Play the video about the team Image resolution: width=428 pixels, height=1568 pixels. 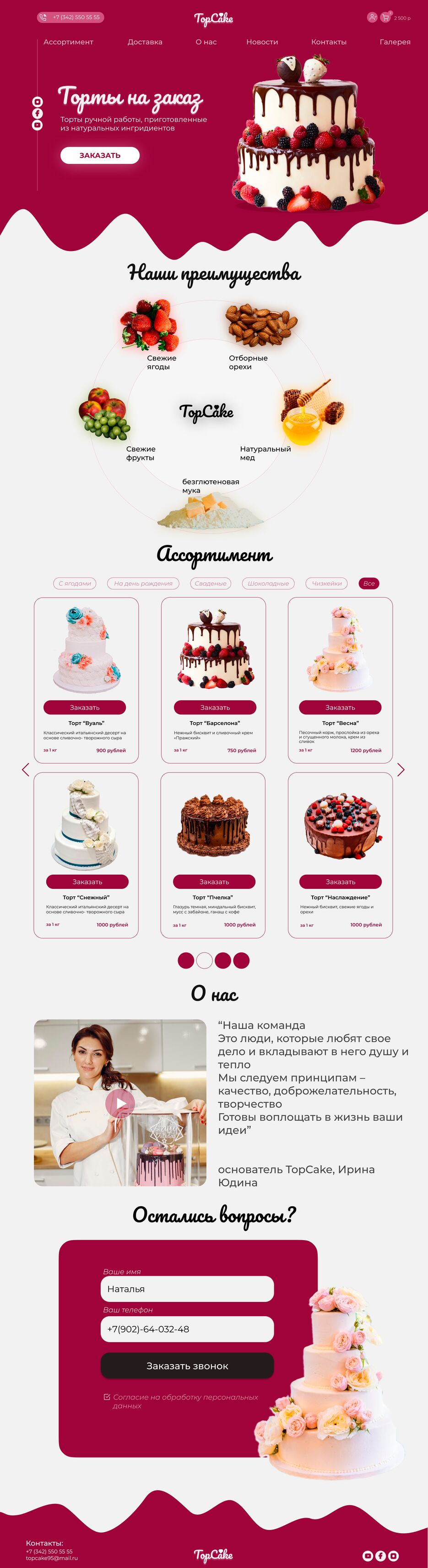pyautogui.click(x=120, y=1103)
